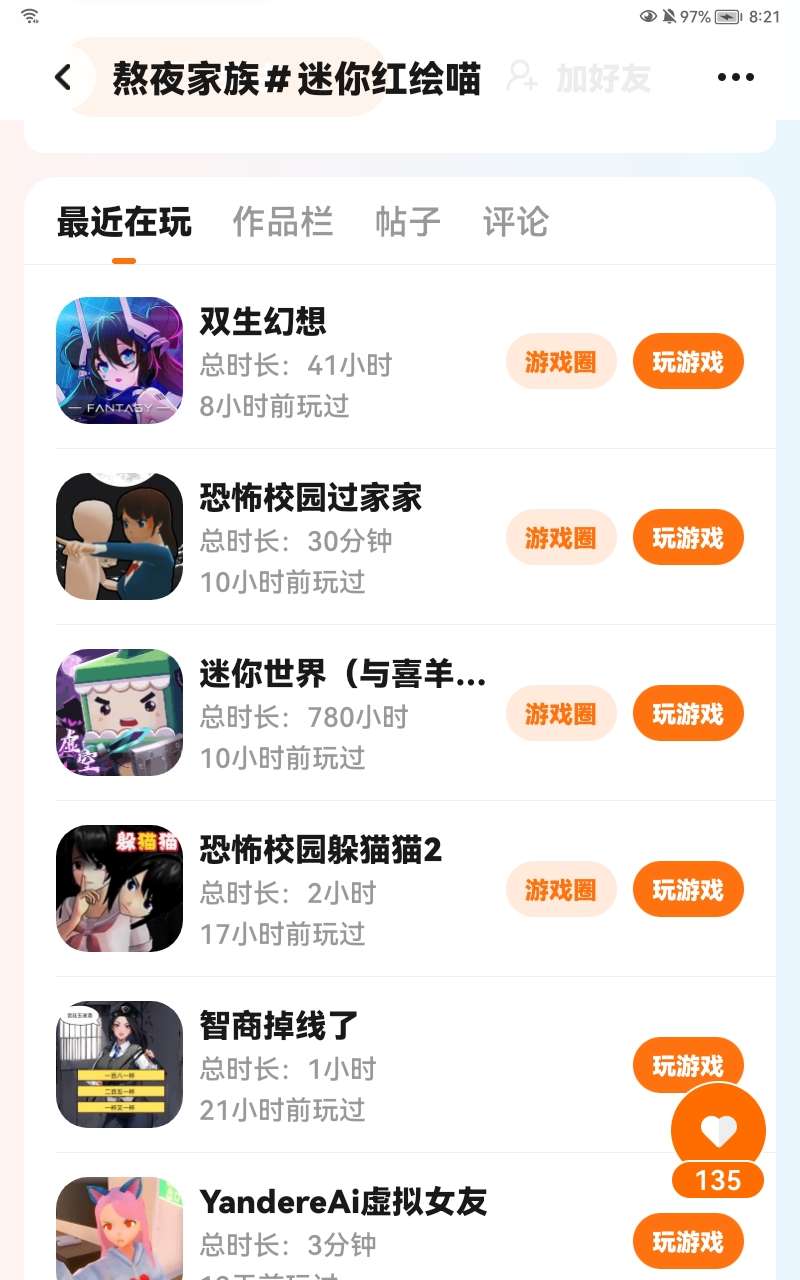Like this profile with the heart button
Viewport: 800px width, 1280px height.
718,1130
